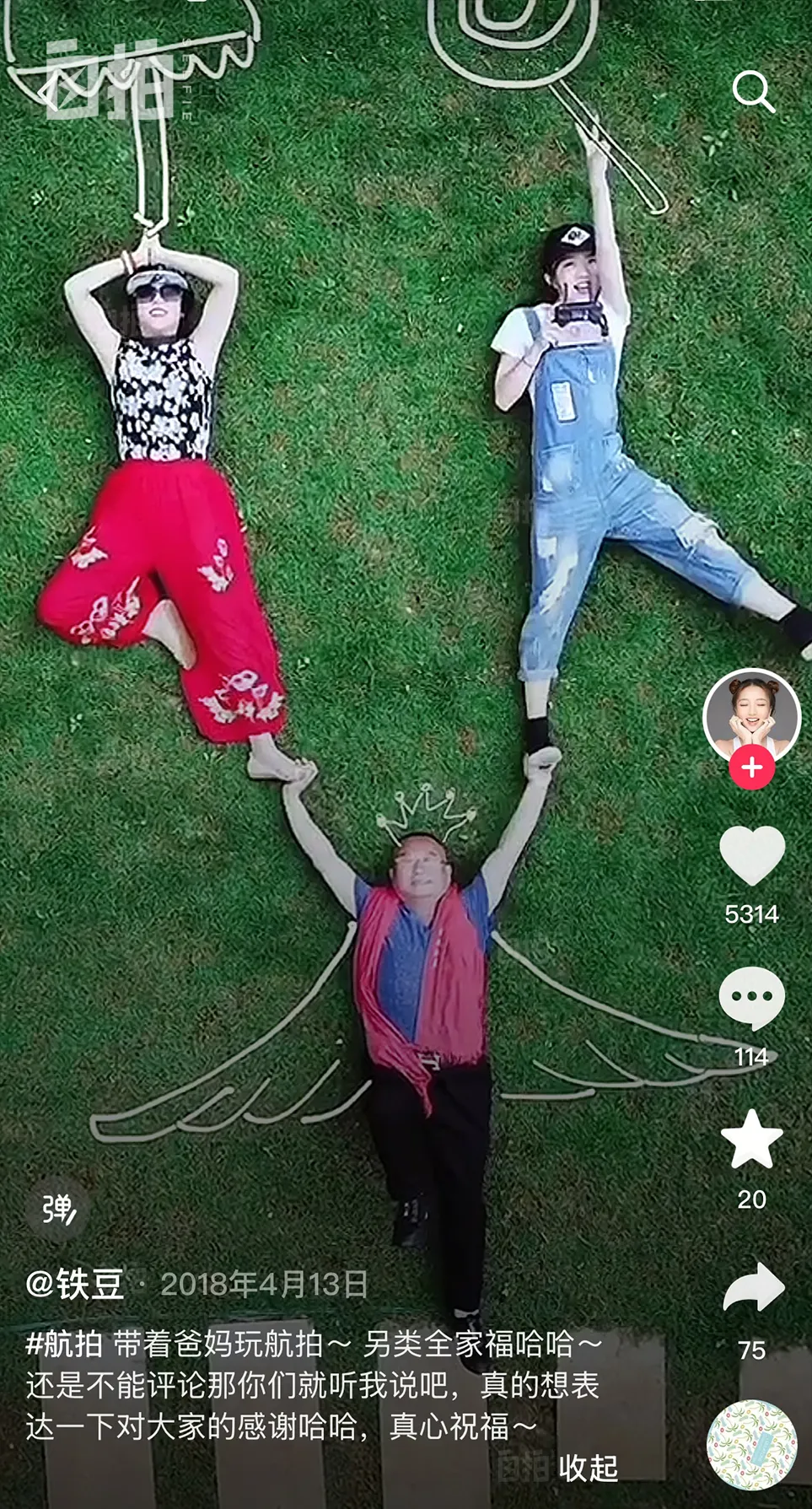Open the creator's round profile avatar
This screenshot has height=1509, width=812.
coord(751,715)
